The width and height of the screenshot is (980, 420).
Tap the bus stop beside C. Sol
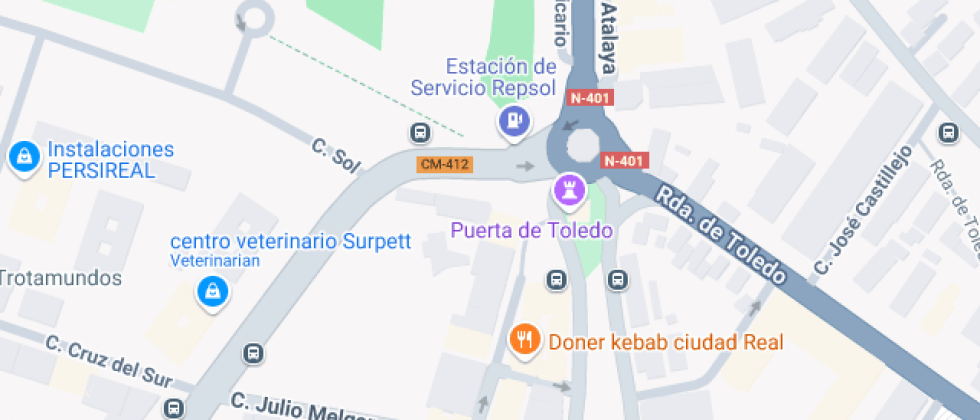click(x=419, y=132)
